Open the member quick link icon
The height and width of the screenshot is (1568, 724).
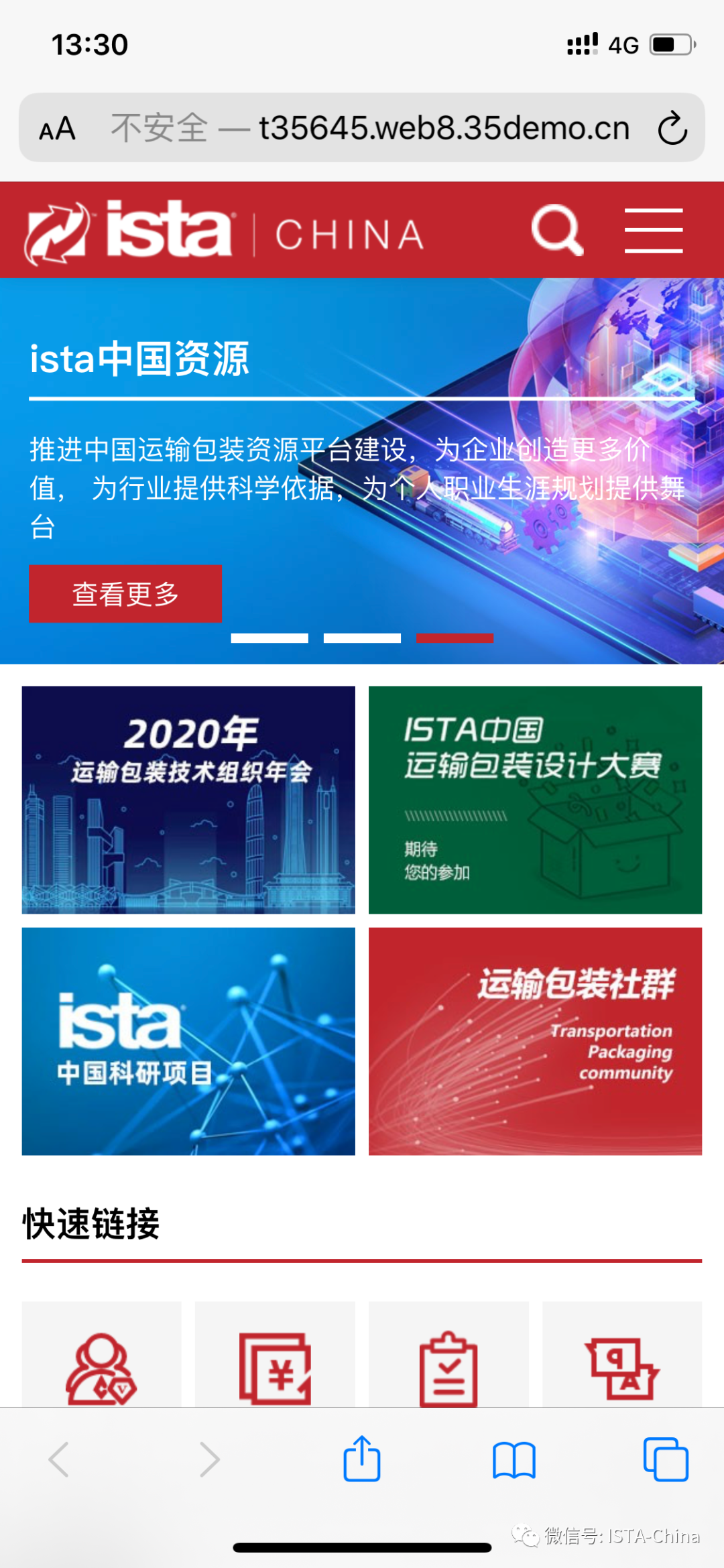(x=101, y=1368)
